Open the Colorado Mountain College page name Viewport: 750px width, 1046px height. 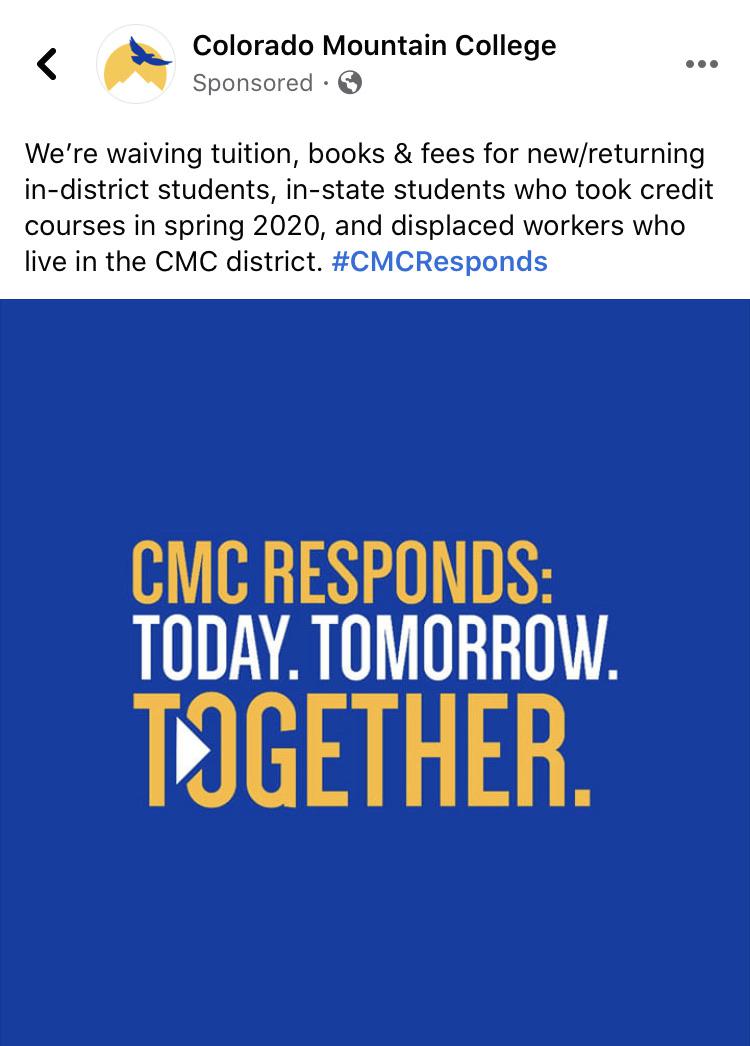coord(373,45)
